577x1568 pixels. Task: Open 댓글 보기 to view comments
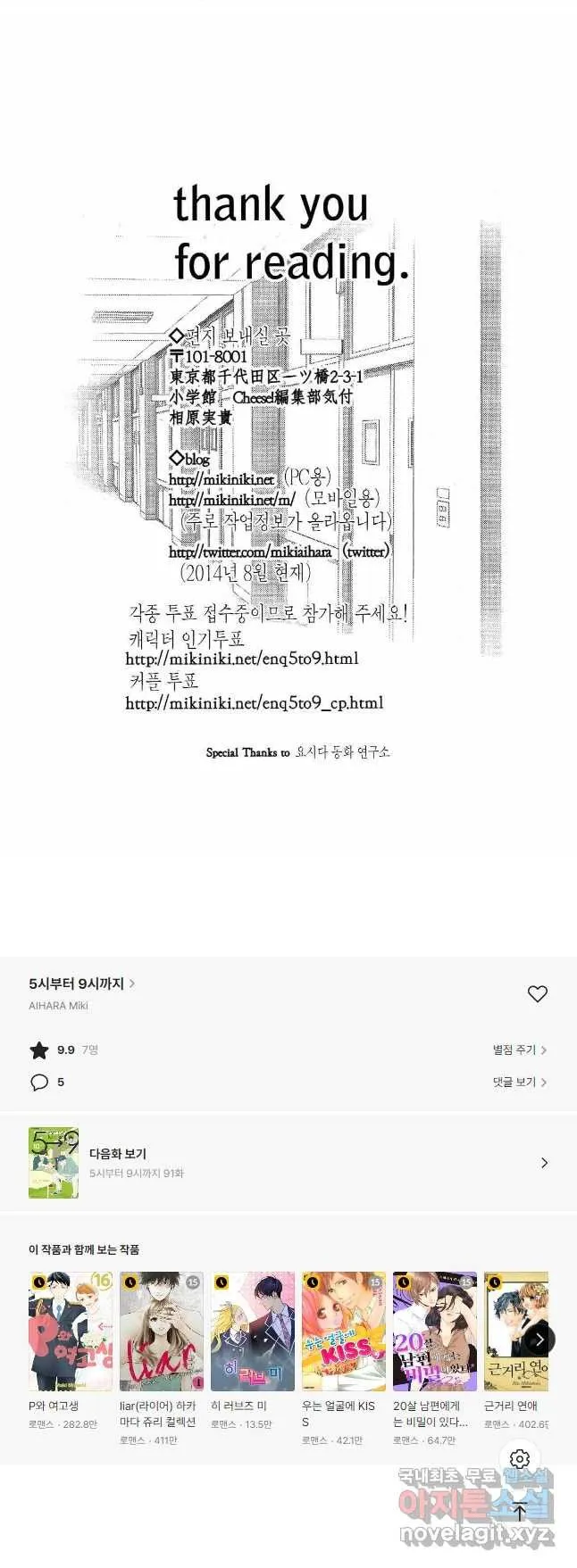pos(519,1082)
